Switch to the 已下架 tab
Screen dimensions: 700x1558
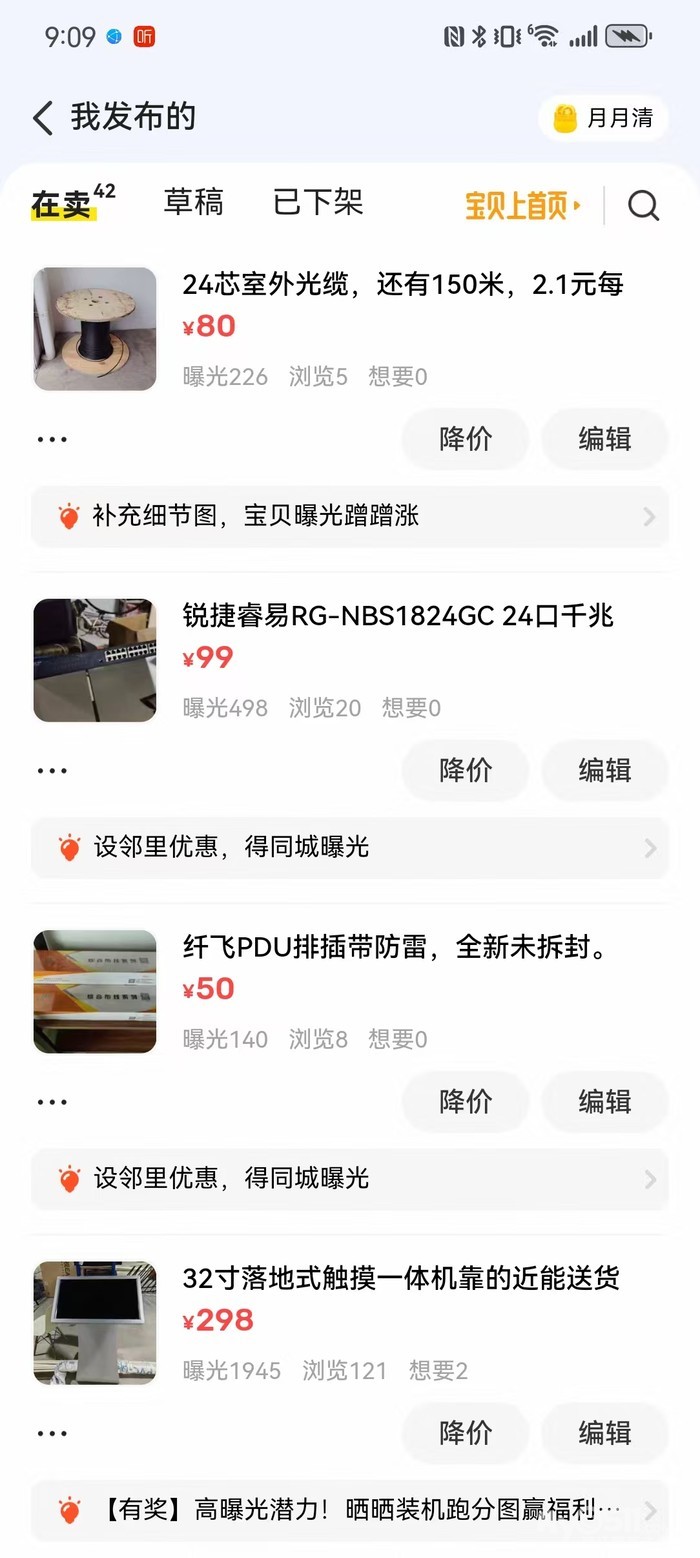click(317, 203)
